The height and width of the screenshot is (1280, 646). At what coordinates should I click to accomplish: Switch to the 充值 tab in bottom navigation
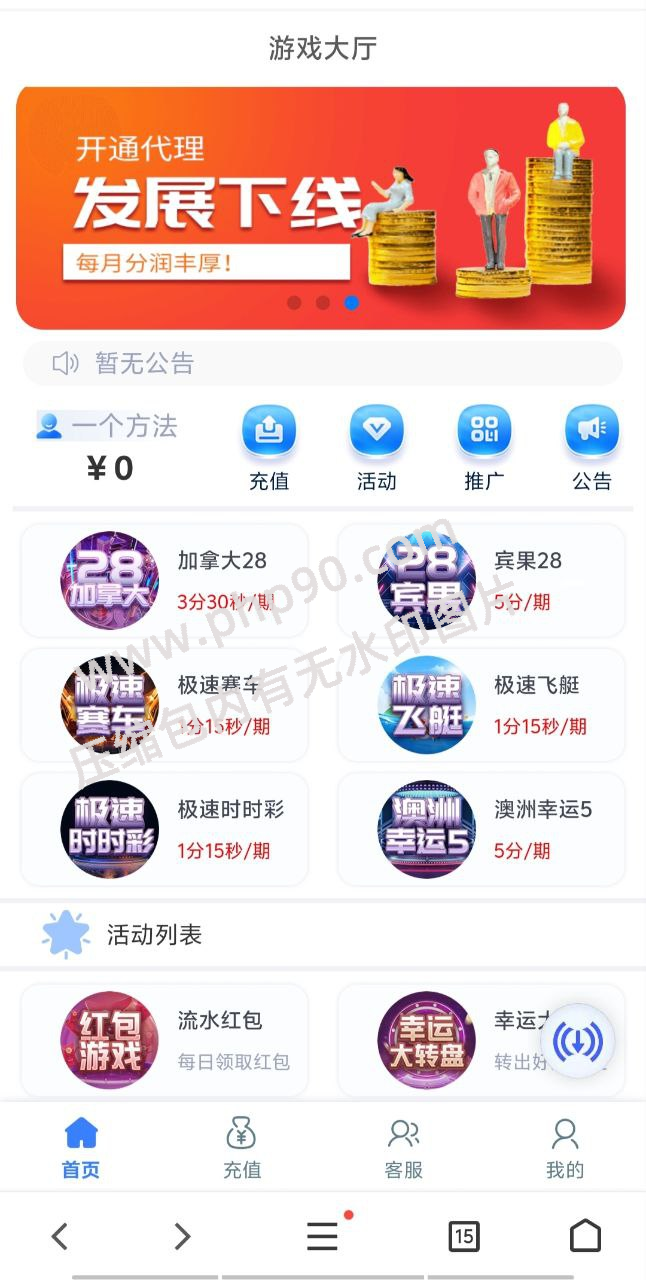(242, 1148)
